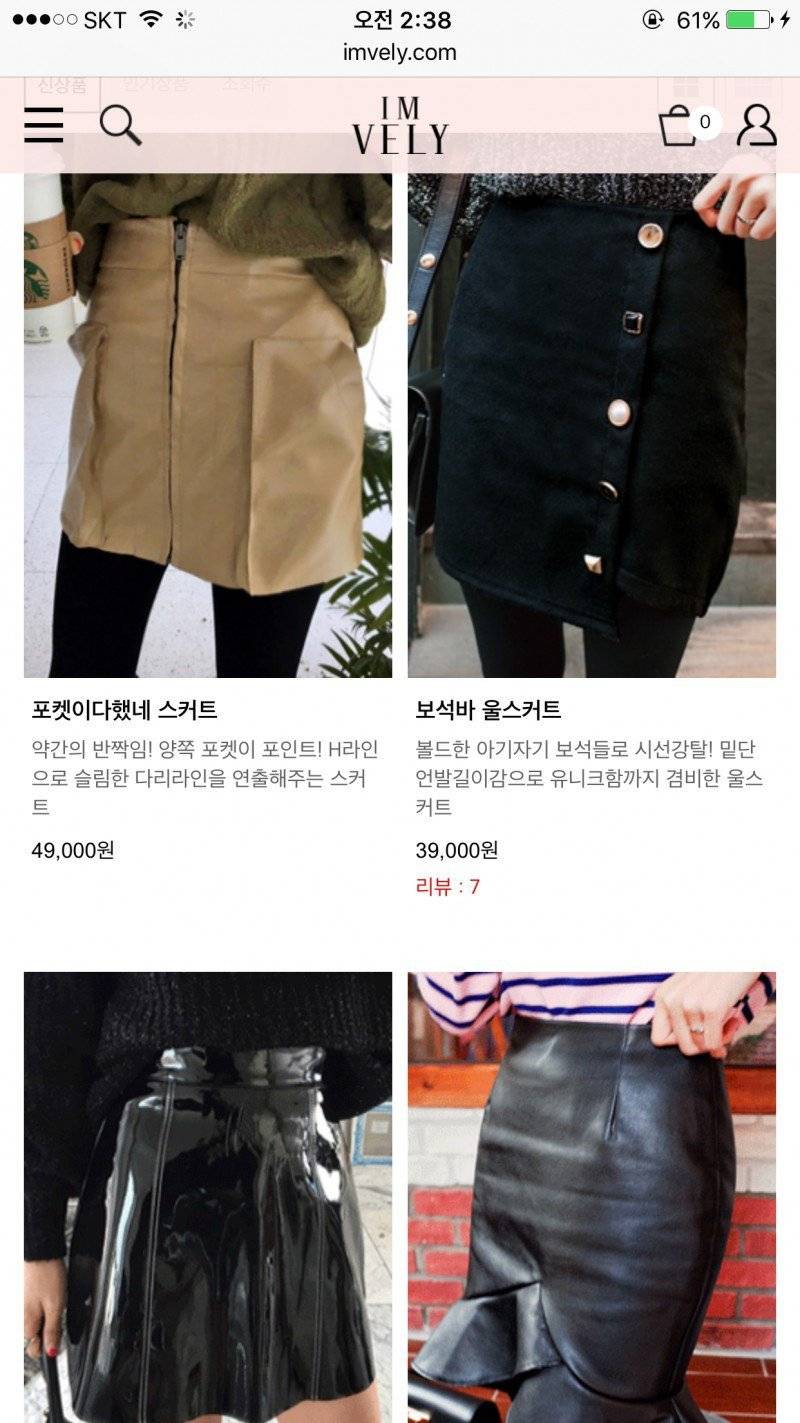Tap the IM VELY home logo
The width and height of the screenshot is (800, 1423).
(400, 127)
